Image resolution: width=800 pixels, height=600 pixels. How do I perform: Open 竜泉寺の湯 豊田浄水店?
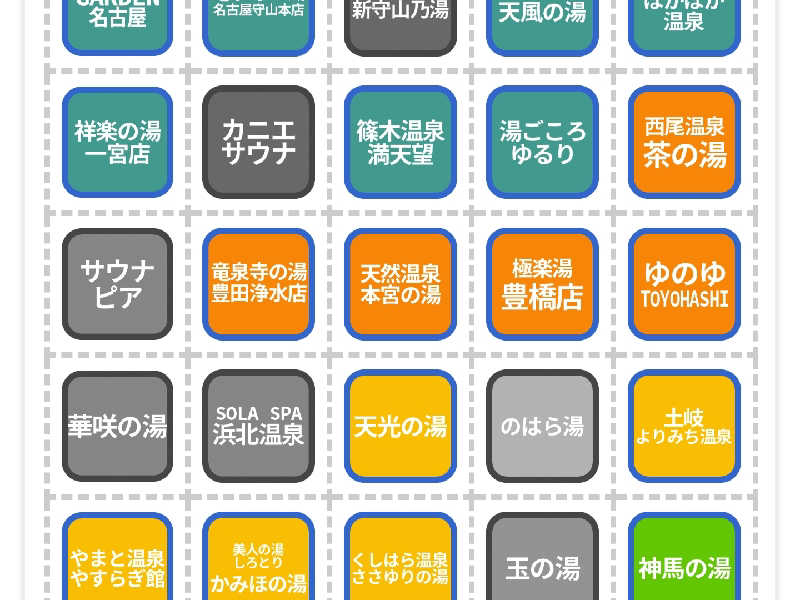259,284
